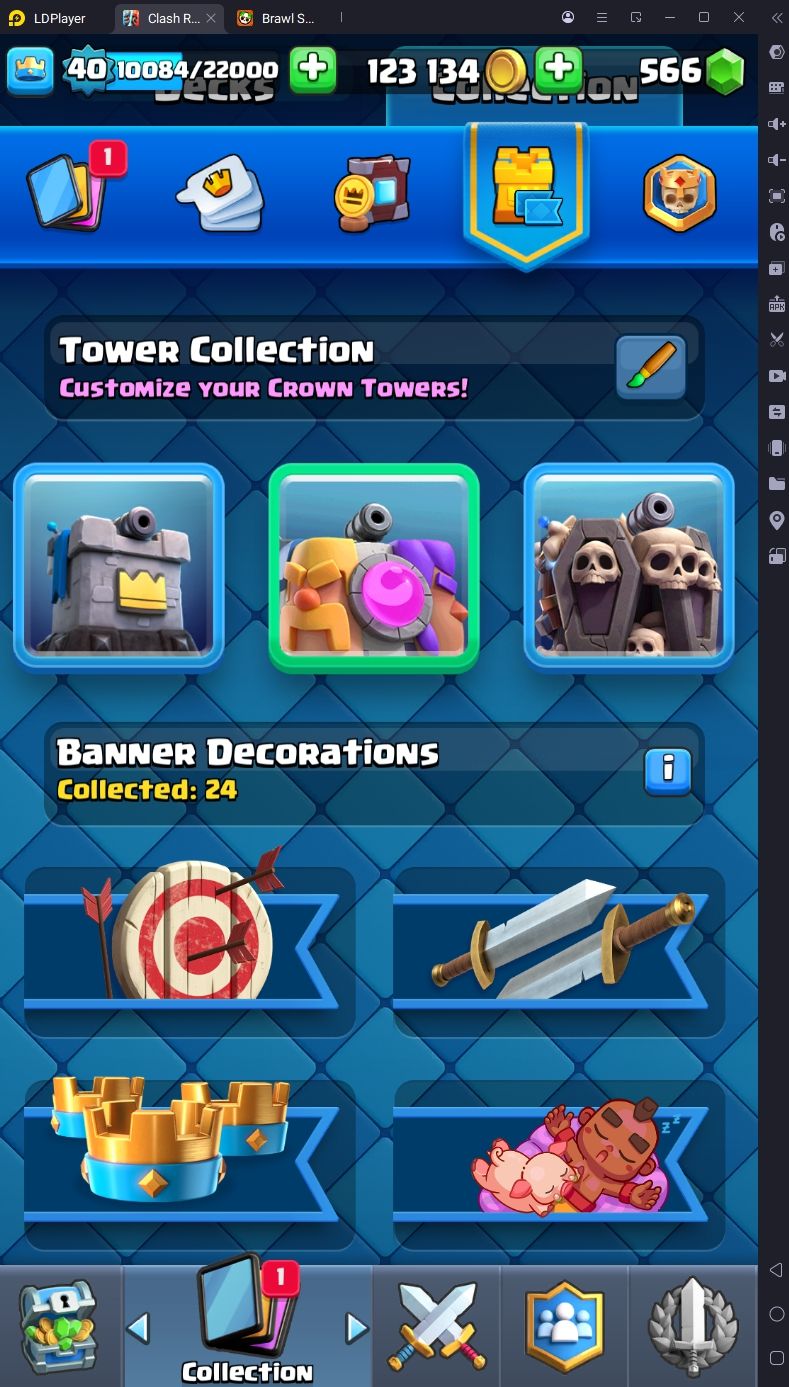Choose the sleeping hog rider decoration
Viewport: 789px width, 1387px height.
pos(559,1164)
